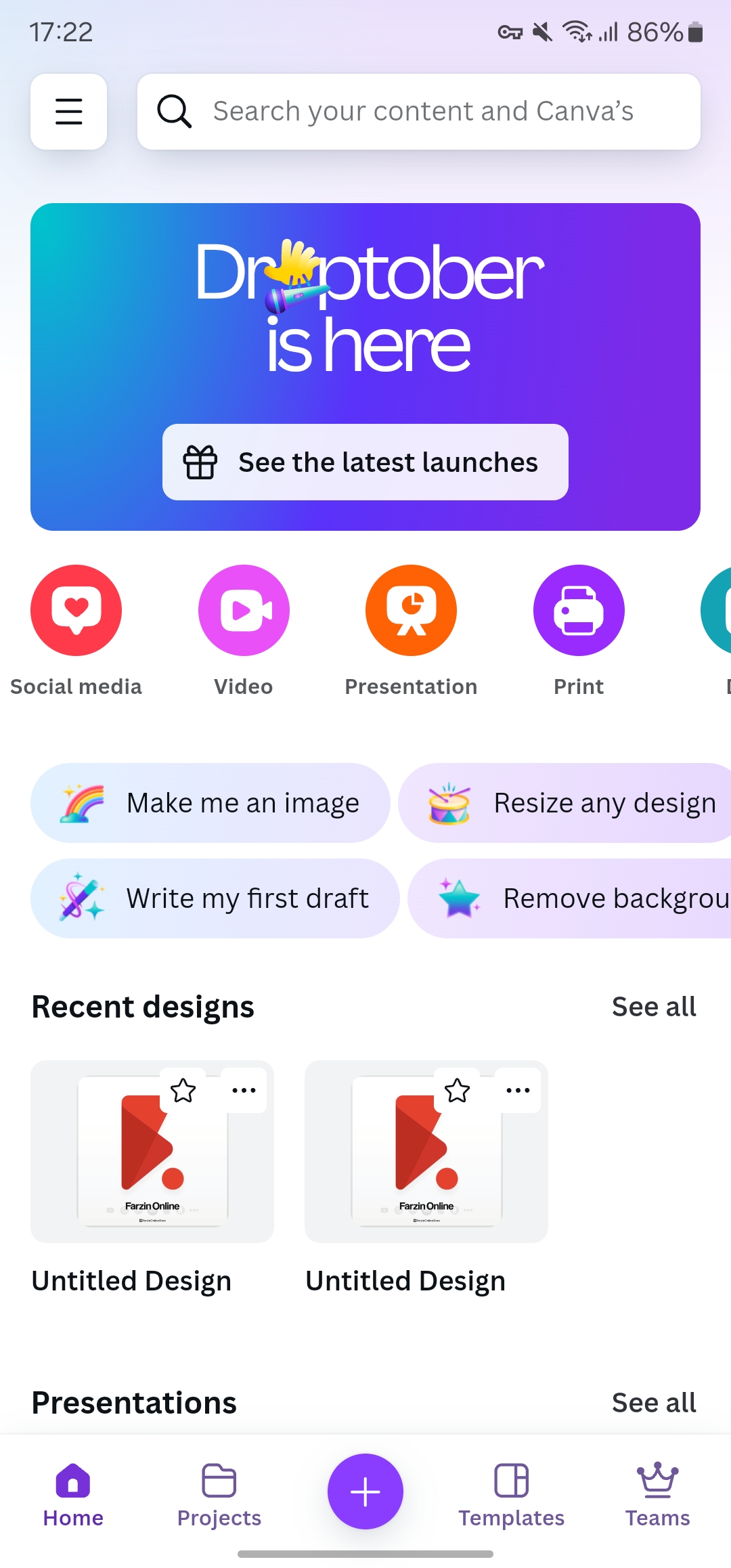Choose the Presentation design type
Screen dimensions: 731x1568
click(x=411, y=630)
